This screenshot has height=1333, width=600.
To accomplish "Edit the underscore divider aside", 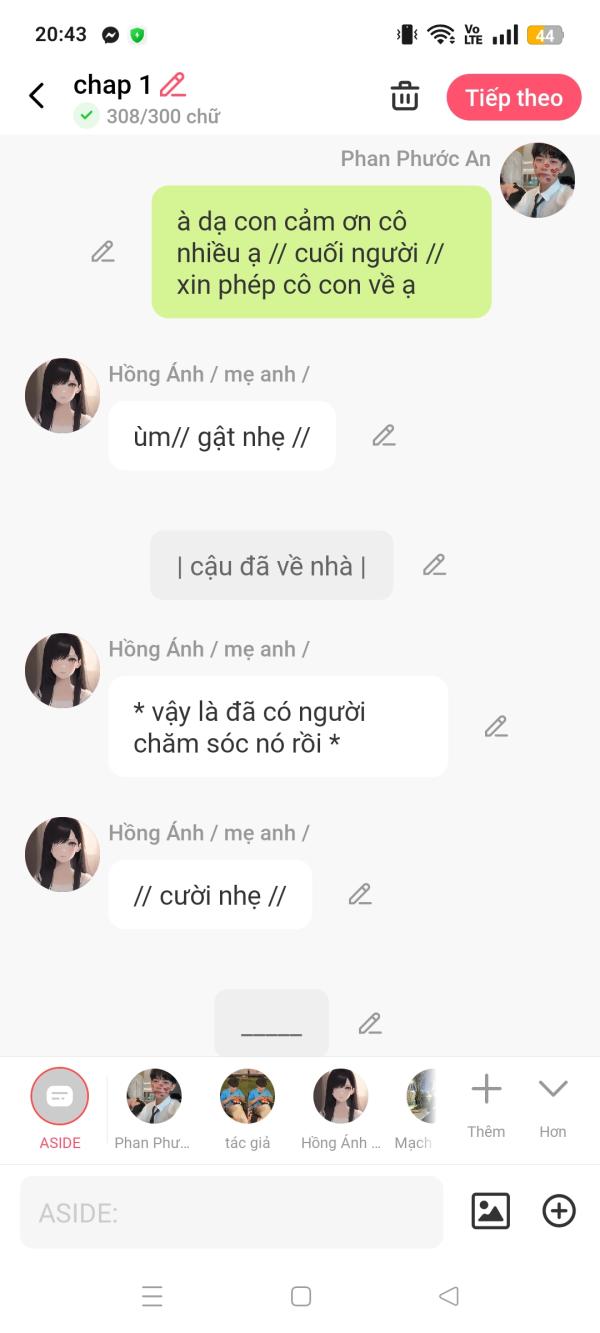I will [370, 1024].
